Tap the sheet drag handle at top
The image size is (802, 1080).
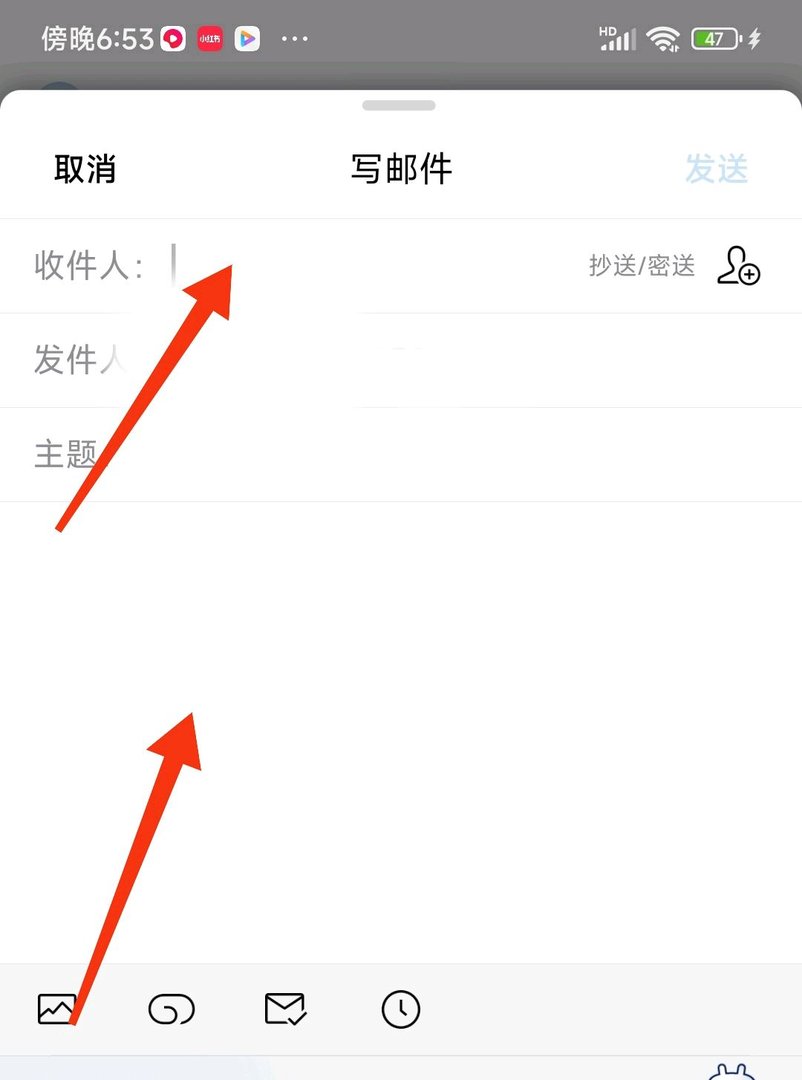pos(399,104)
